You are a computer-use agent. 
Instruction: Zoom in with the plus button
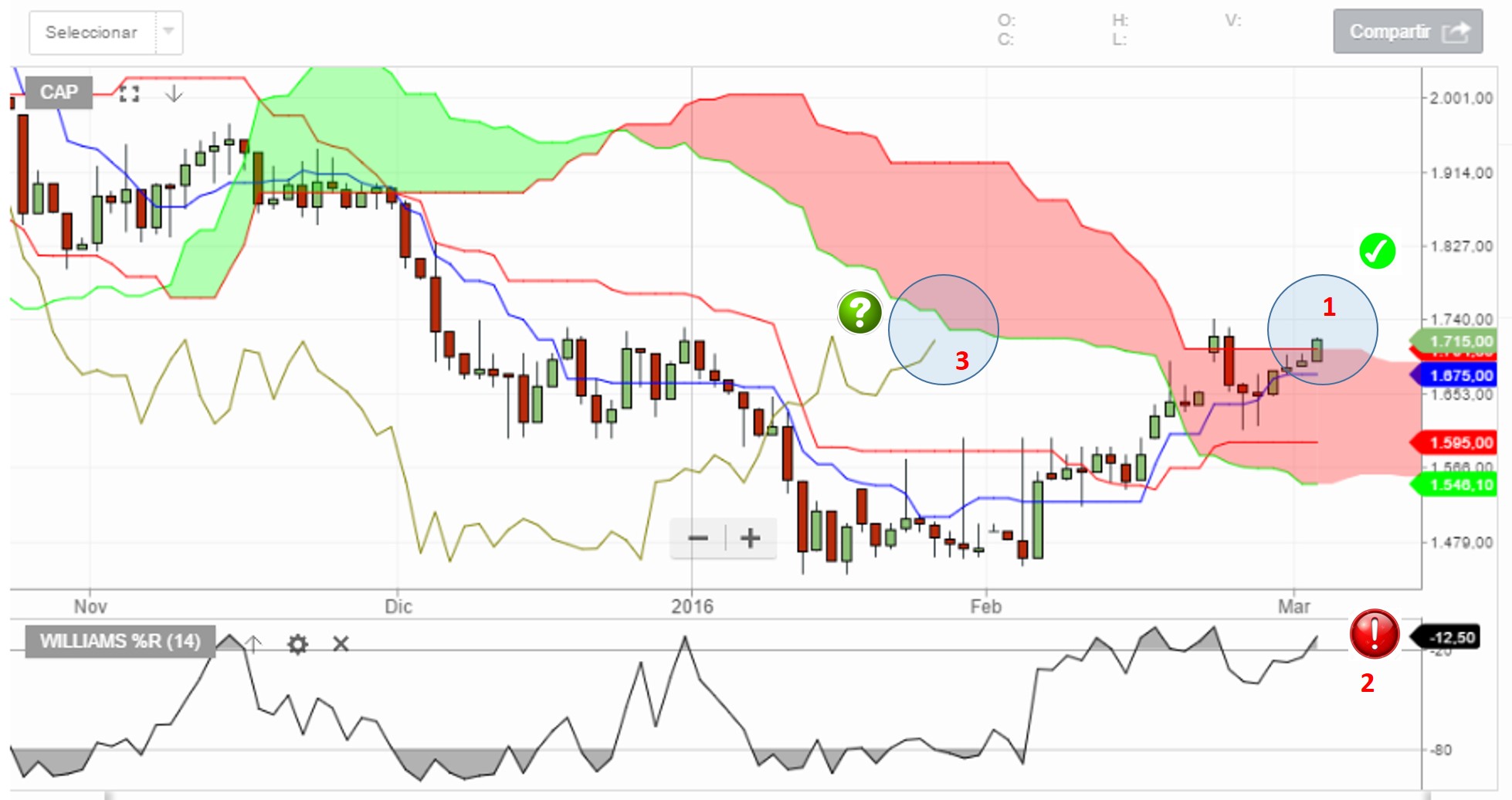[x=750, y=538]
